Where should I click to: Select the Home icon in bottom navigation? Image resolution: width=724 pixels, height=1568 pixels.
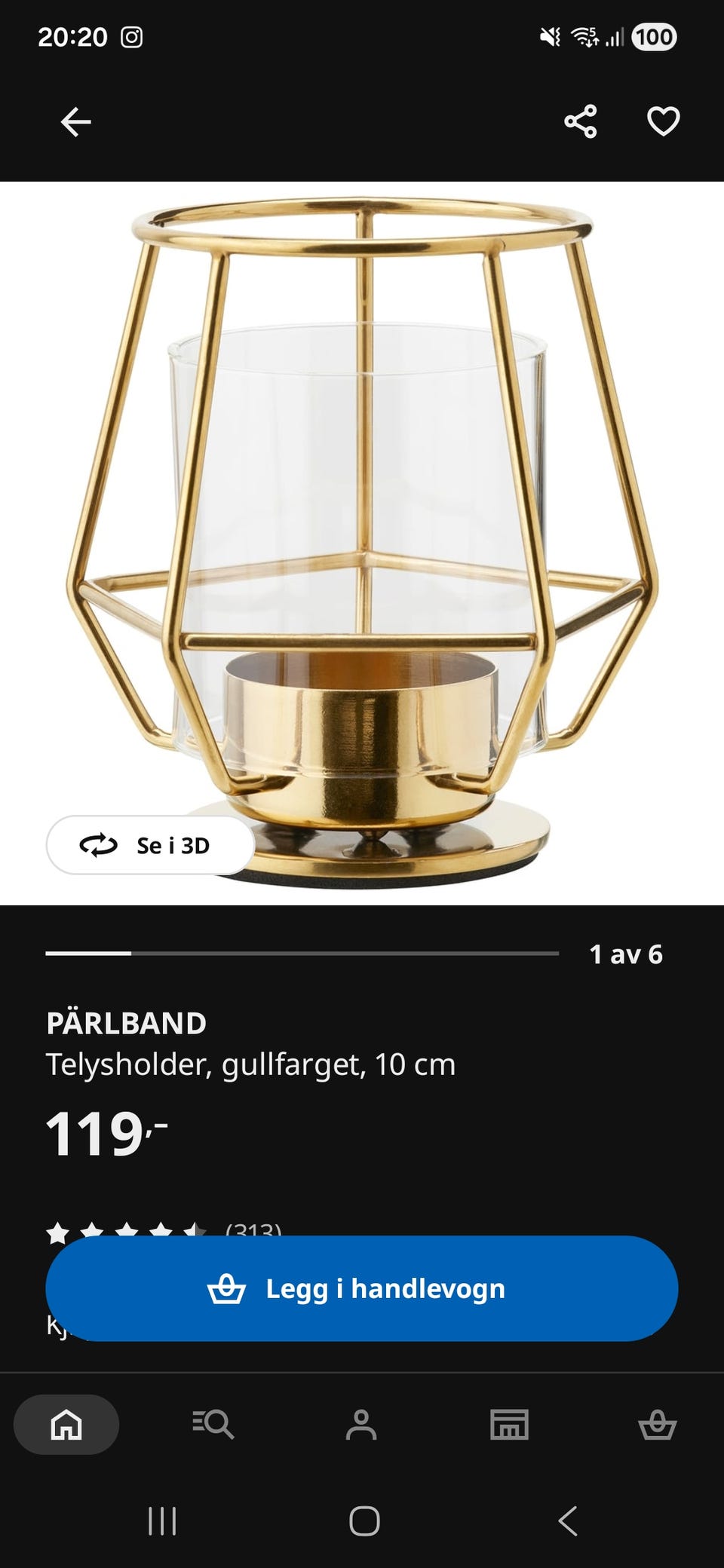pos(65,1423)
